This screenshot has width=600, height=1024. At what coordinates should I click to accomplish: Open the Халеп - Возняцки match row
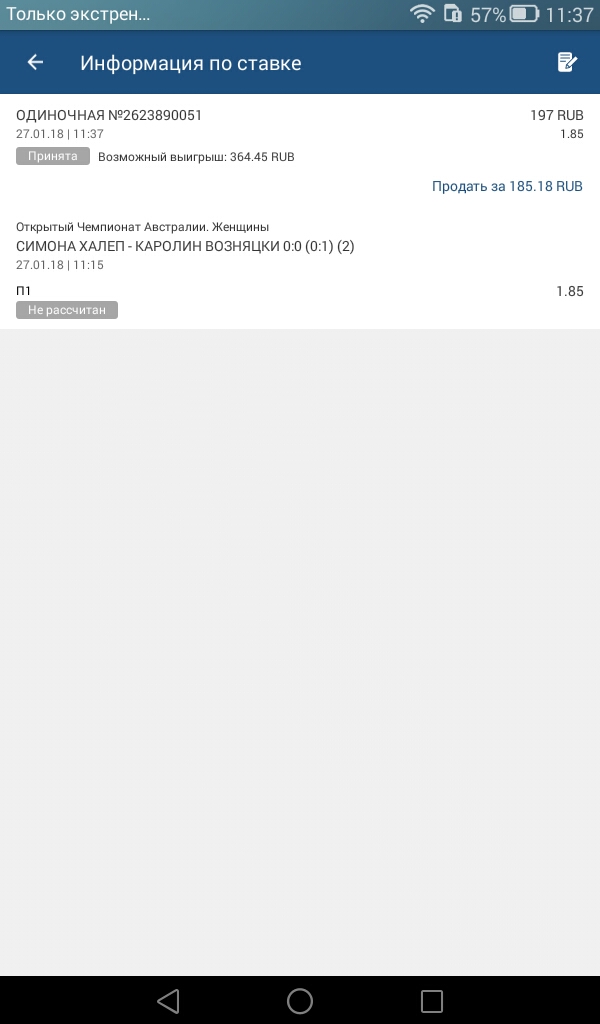pyautogui.click(x=185, y=246)
